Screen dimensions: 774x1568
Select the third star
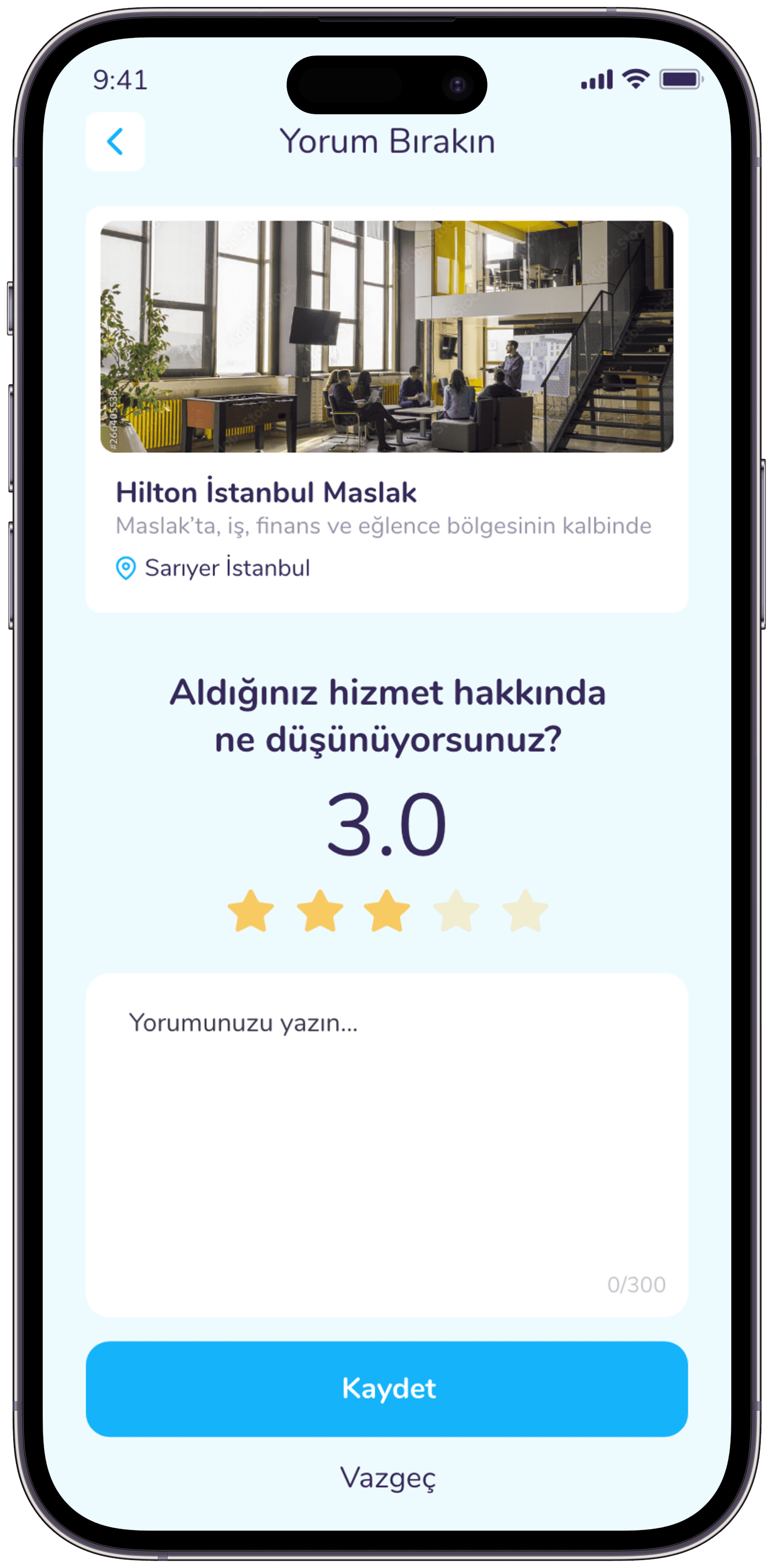[x=386, y=911]
